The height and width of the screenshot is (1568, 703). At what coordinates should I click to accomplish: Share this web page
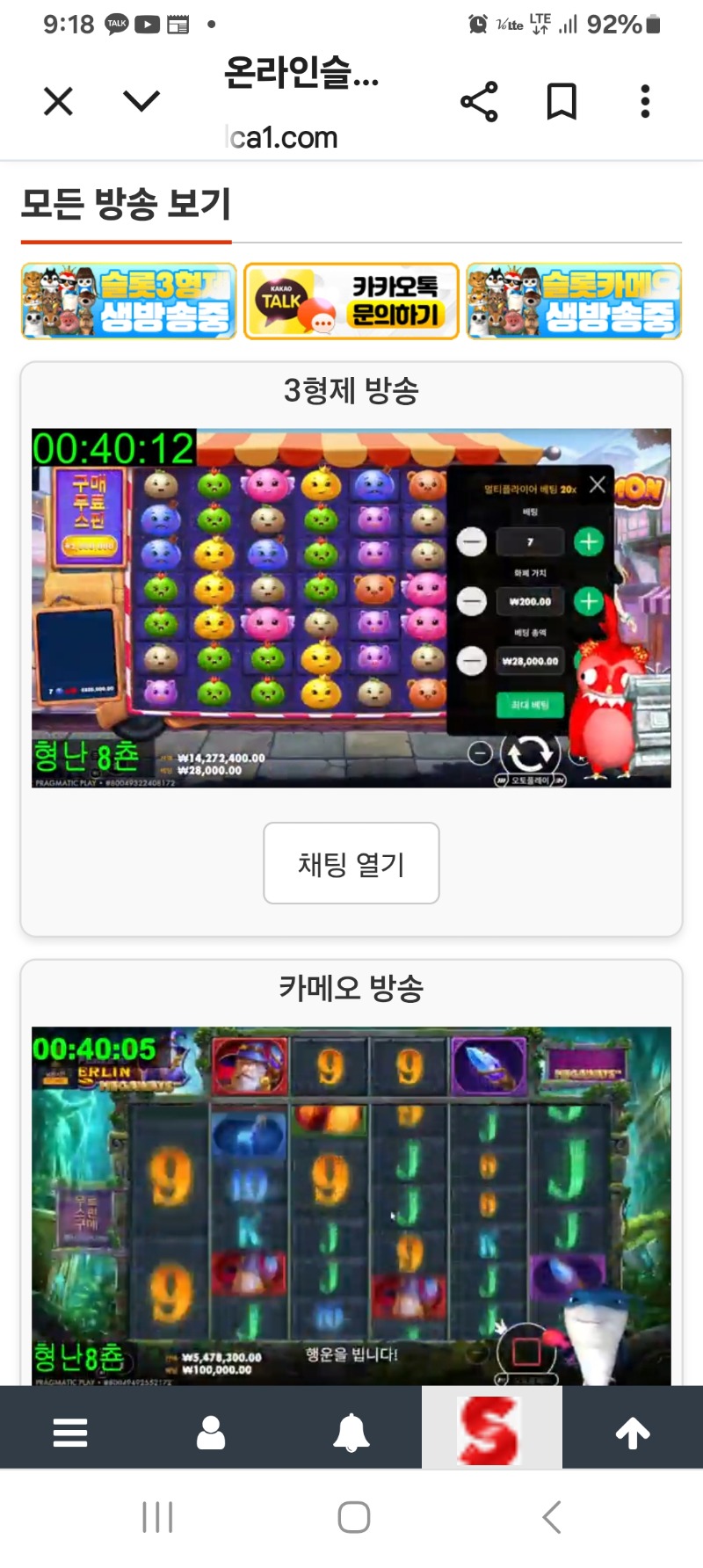click(x=479, y=101)
